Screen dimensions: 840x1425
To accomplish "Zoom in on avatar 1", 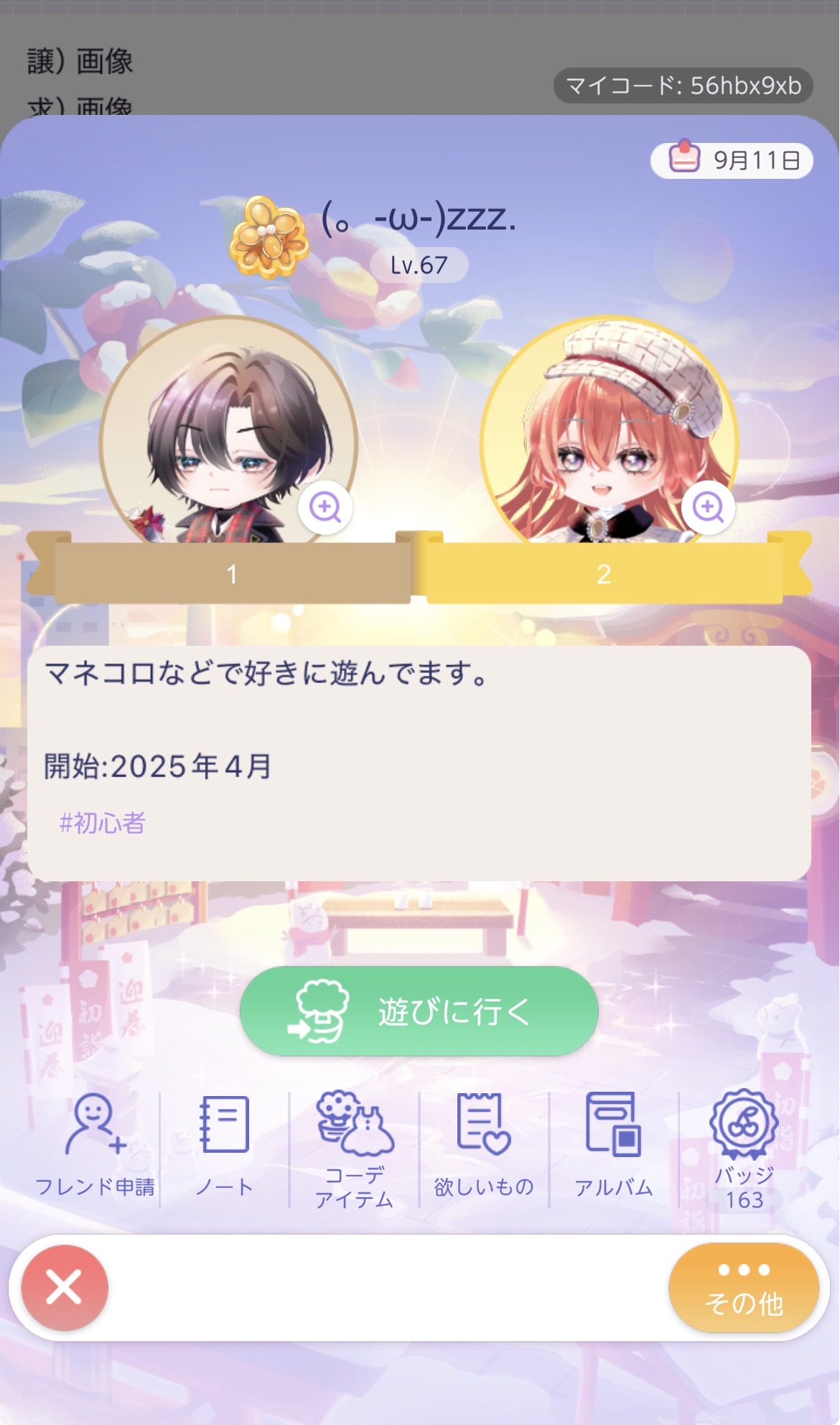I will click(325, 507).
